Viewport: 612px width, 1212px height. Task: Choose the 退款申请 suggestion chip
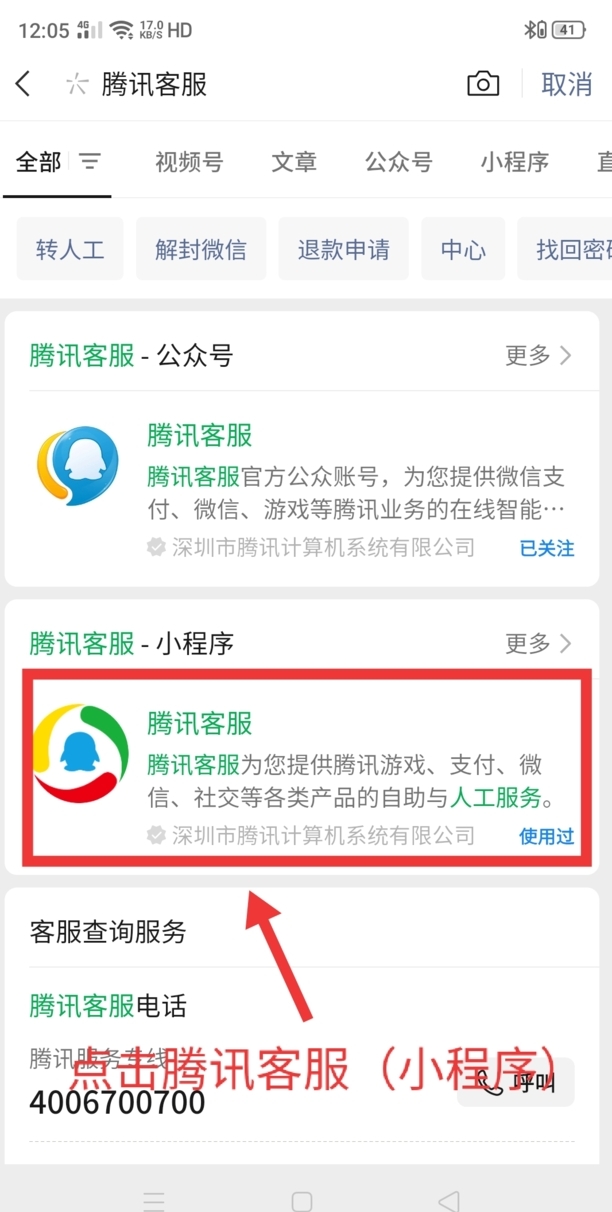(343, 249)
